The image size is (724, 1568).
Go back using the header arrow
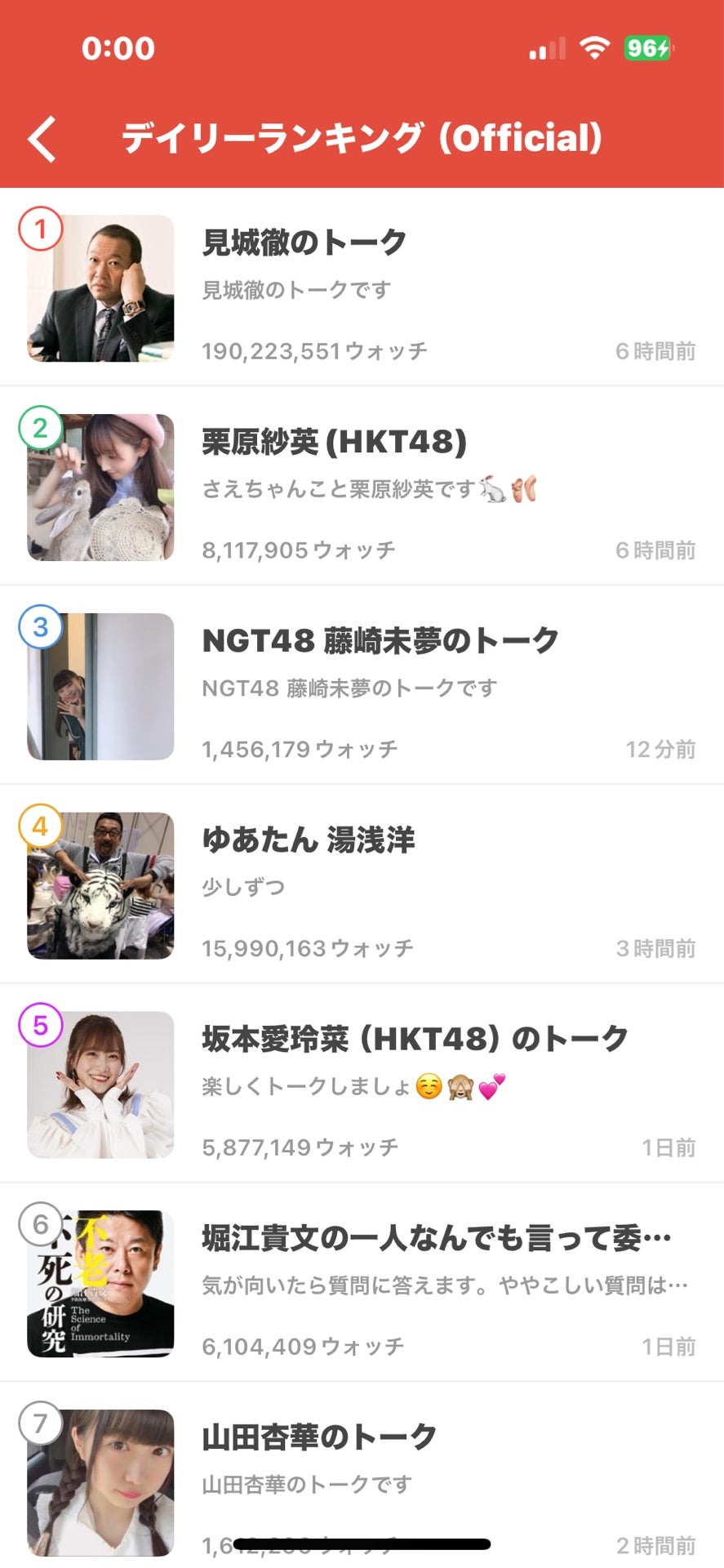click(x=42, y=139)
